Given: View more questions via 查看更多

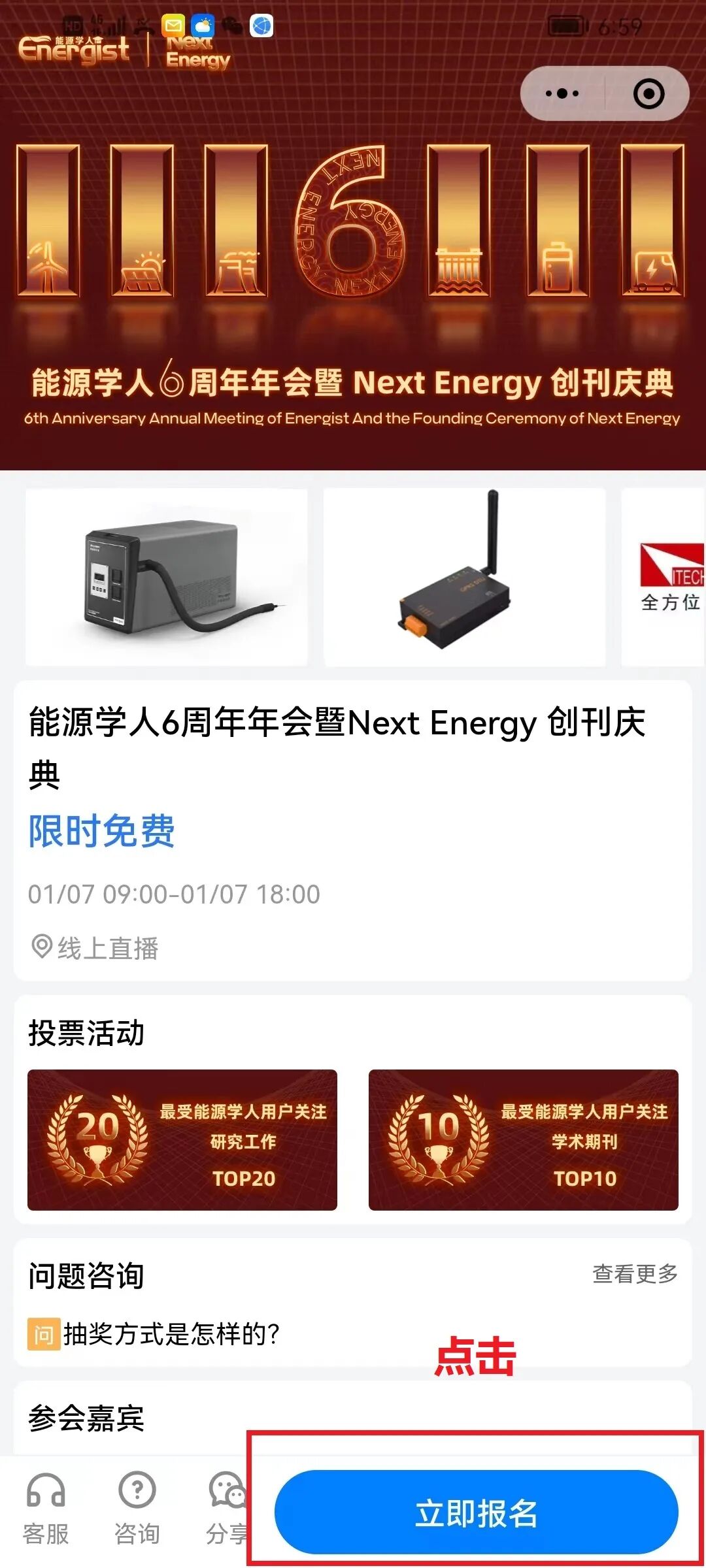Looking at the screenshot, I should click(x=634, y=1273).
